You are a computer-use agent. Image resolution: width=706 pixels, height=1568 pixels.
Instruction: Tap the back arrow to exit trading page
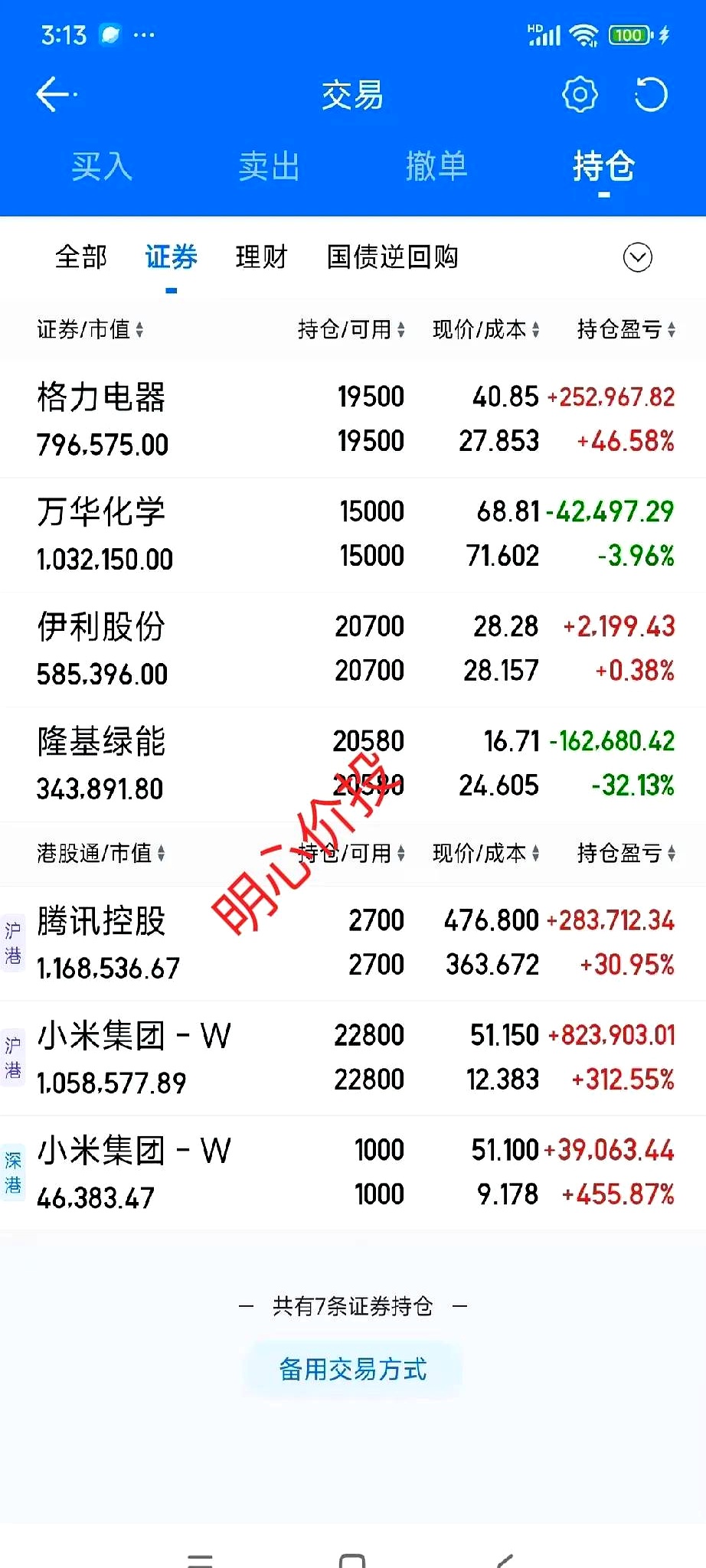[52, 93]
